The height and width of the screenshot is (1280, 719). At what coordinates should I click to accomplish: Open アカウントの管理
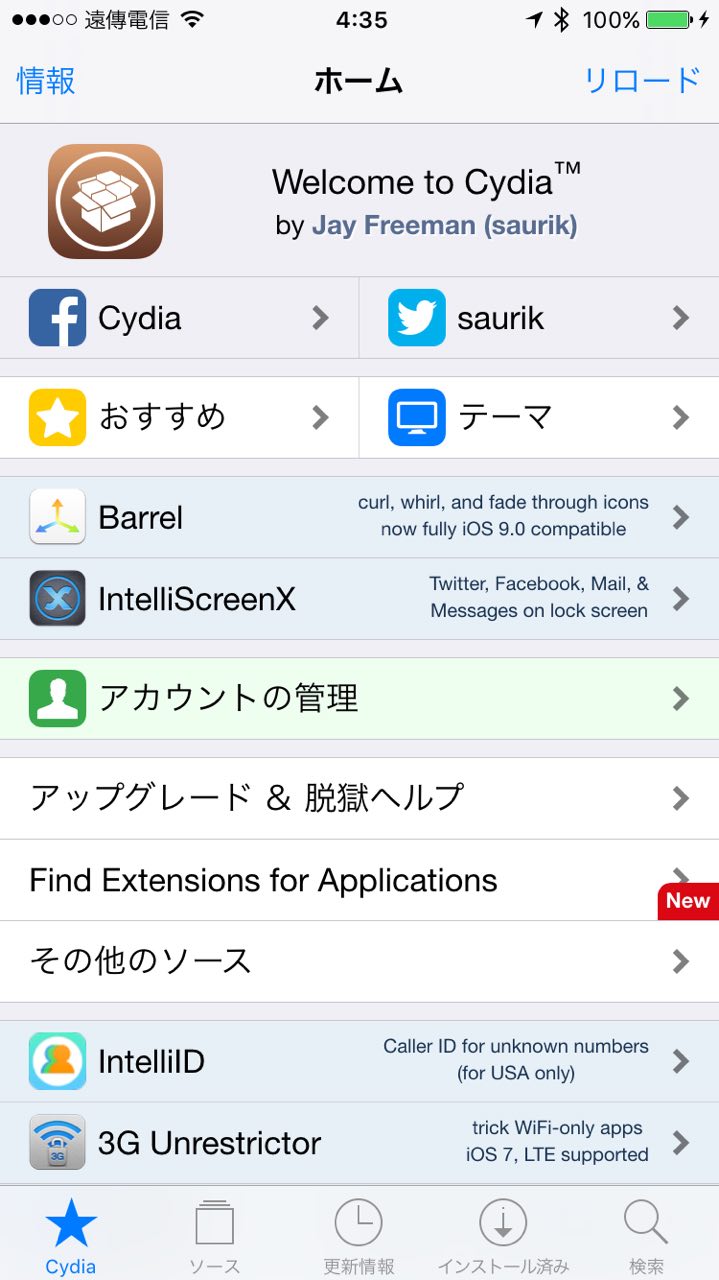(x=359, y=698)
